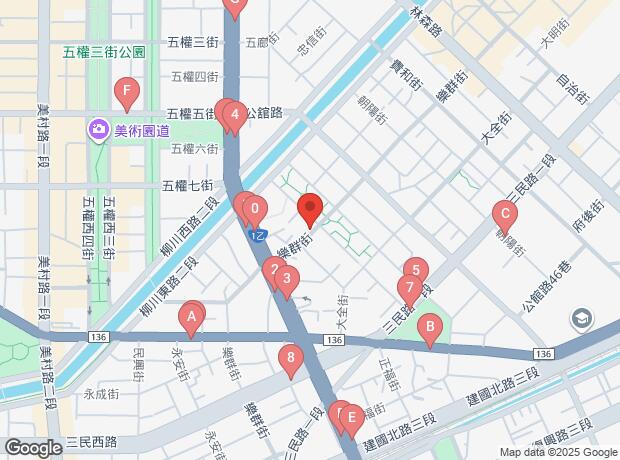Select map marker B

click(x=430, y=326)
